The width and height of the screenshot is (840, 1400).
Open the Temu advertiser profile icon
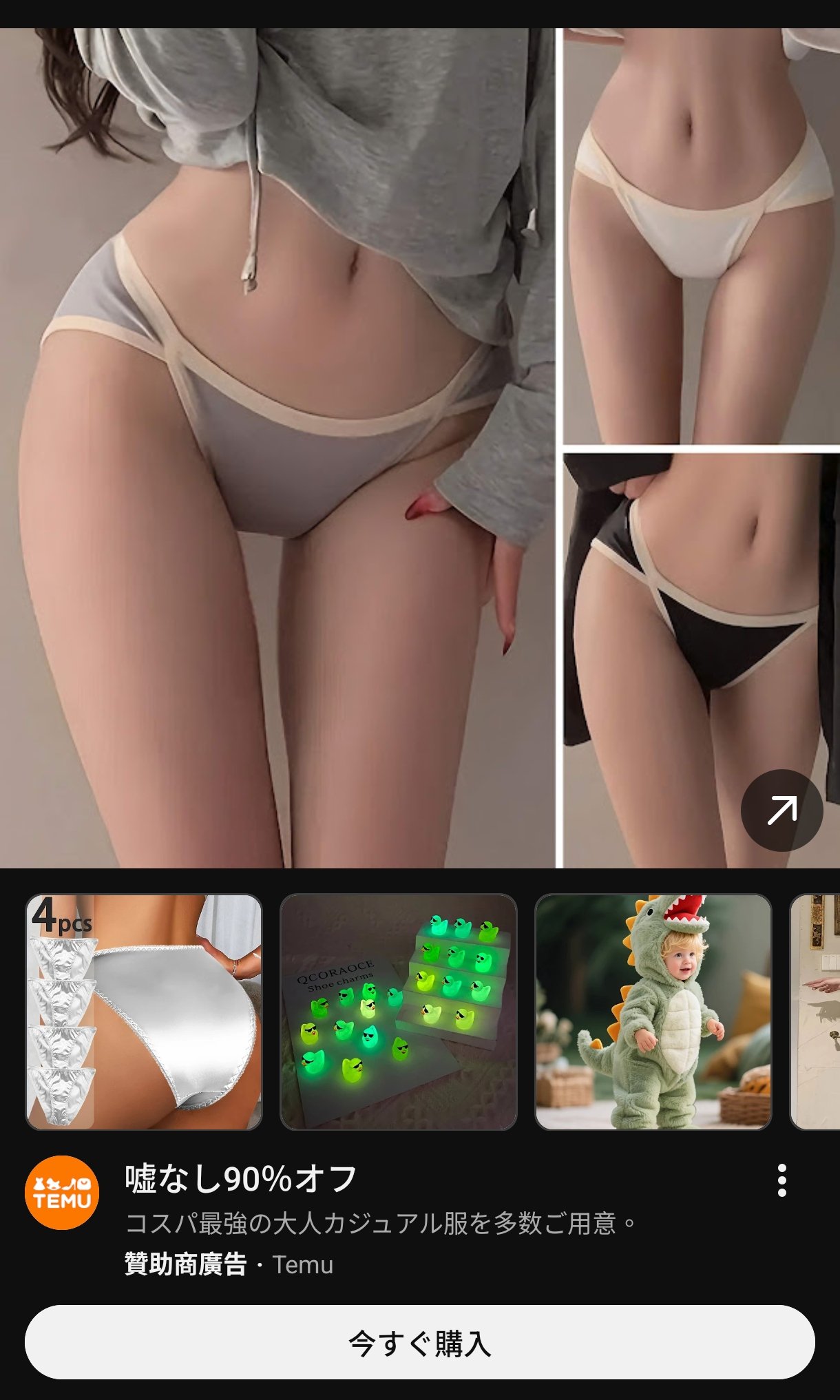tap(62, 1193)
